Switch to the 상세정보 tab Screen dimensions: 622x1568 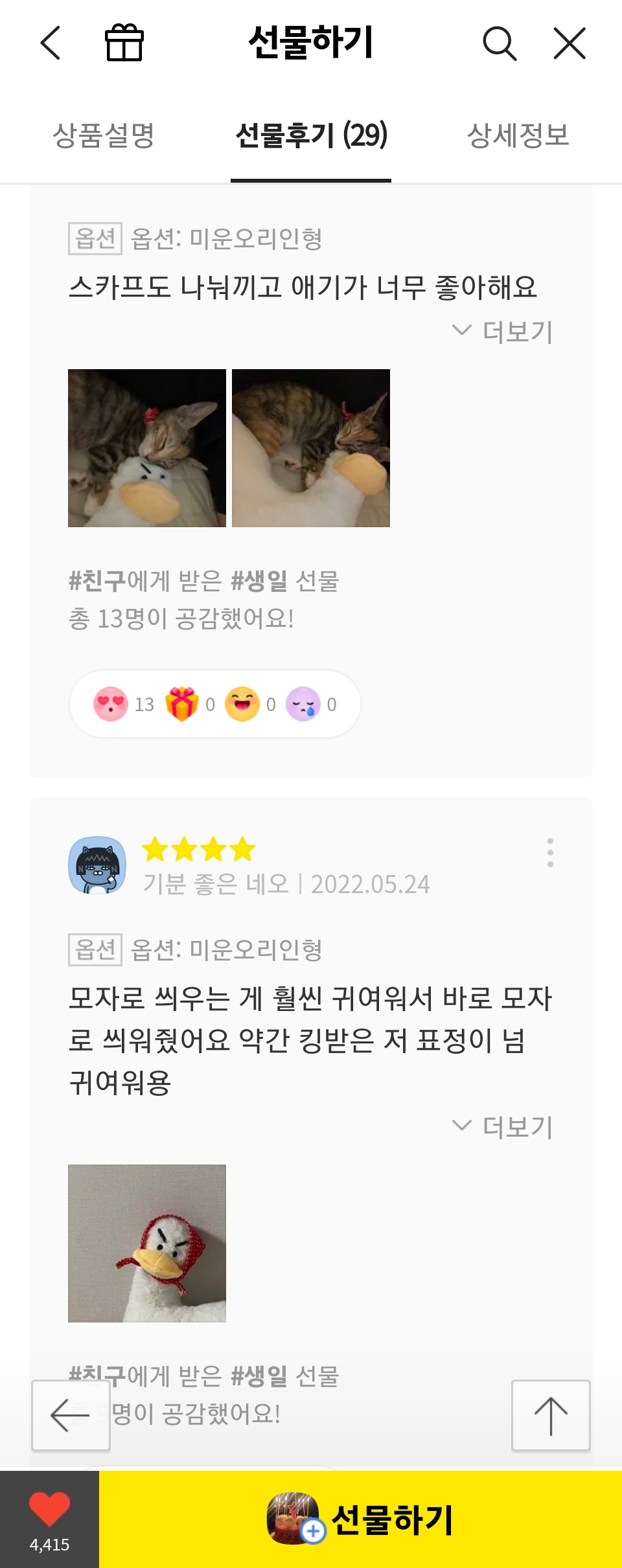pyautogui.click(x=518, y=135)
